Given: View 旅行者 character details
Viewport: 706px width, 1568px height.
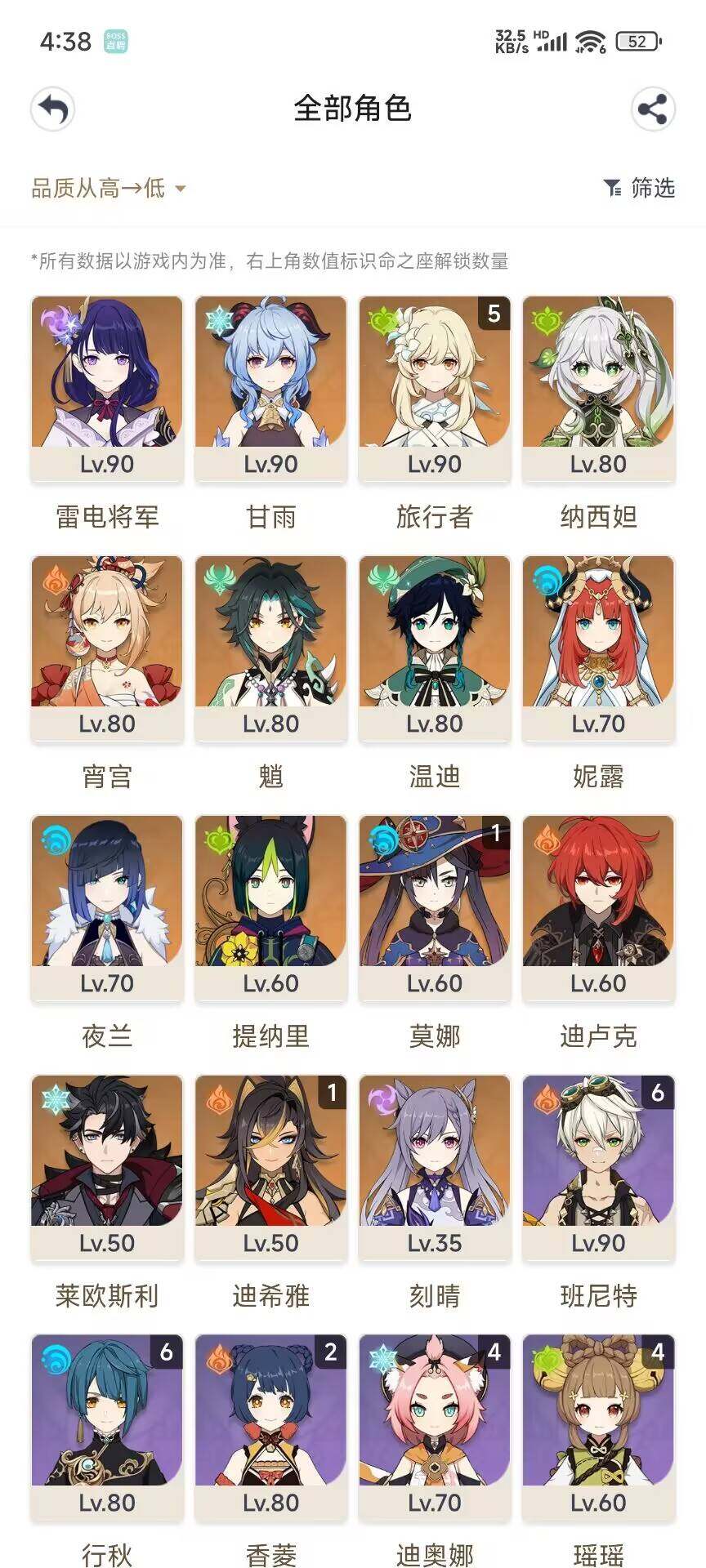Looking at the screenshot, I should (x=435, y=388).
